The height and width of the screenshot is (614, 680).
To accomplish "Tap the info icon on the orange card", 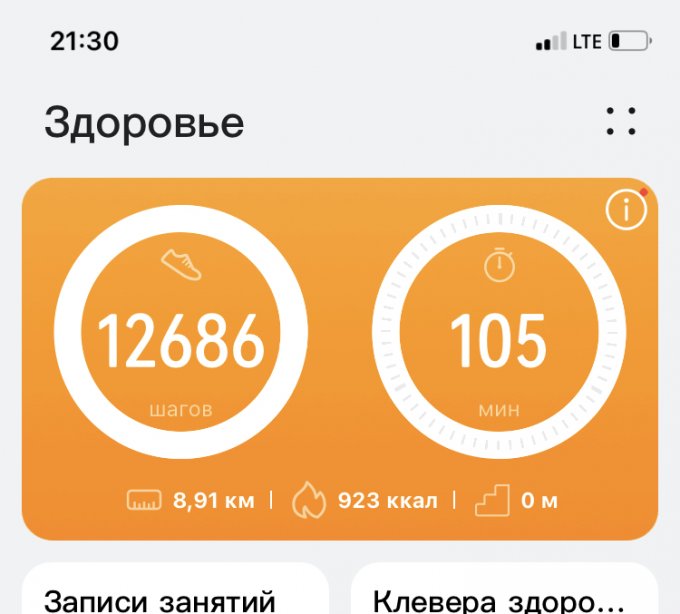I will pyautogui.click(x=626, y=210).
